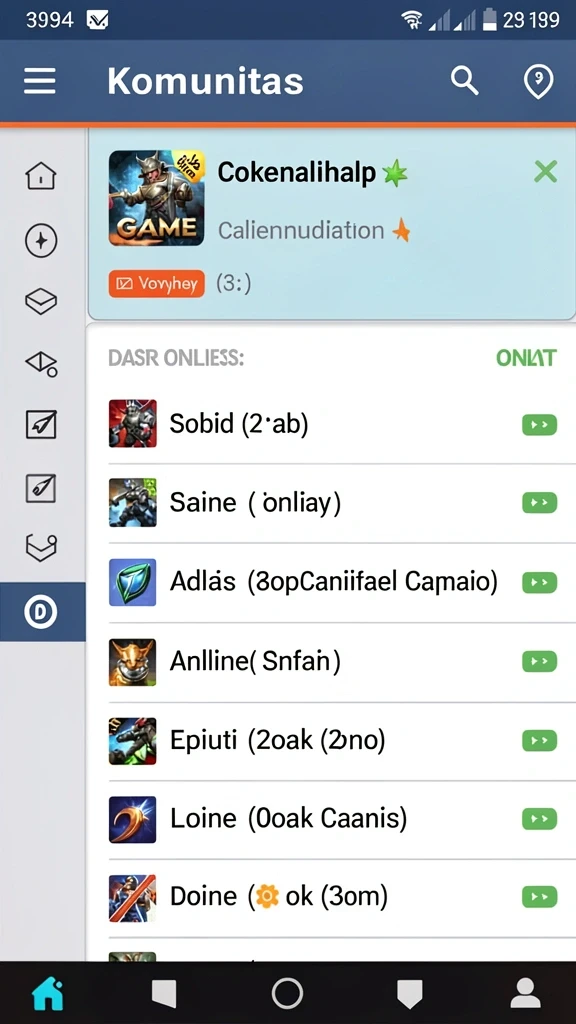Viewport: 576px width, 1024px height.
Task: Switch to the bottom Home tab
Action: [48, 994]
